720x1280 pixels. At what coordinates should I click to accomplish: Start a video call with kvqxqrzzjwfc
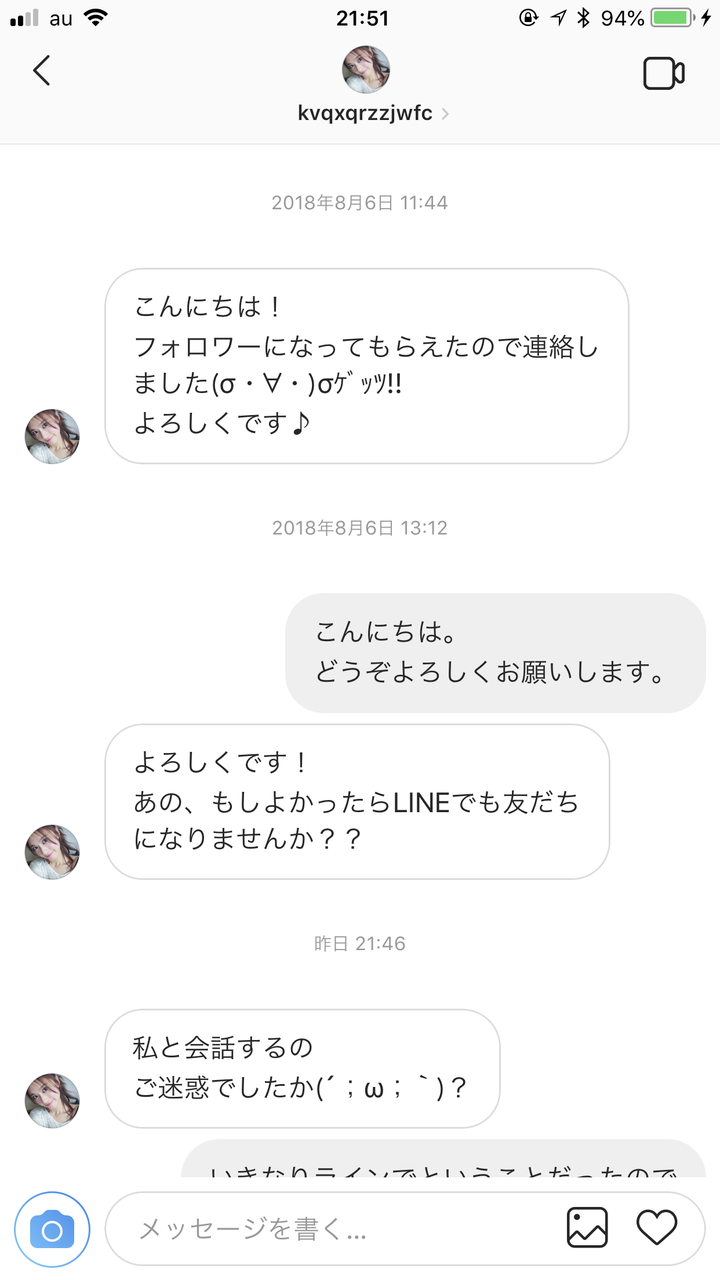[x=663, y=73]
